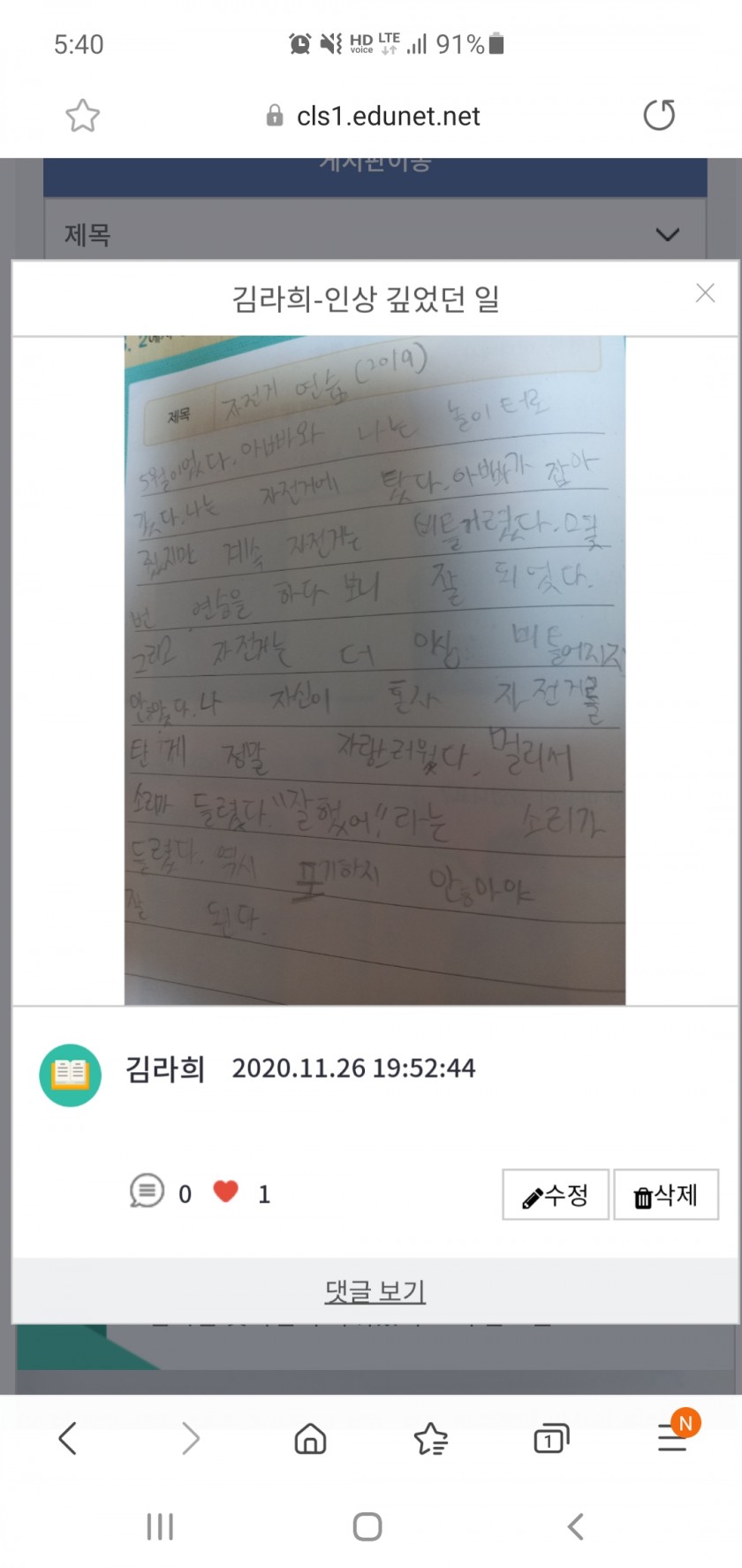
Task: Like the post with the heart icon
Action: click(x=226, y=1192)
